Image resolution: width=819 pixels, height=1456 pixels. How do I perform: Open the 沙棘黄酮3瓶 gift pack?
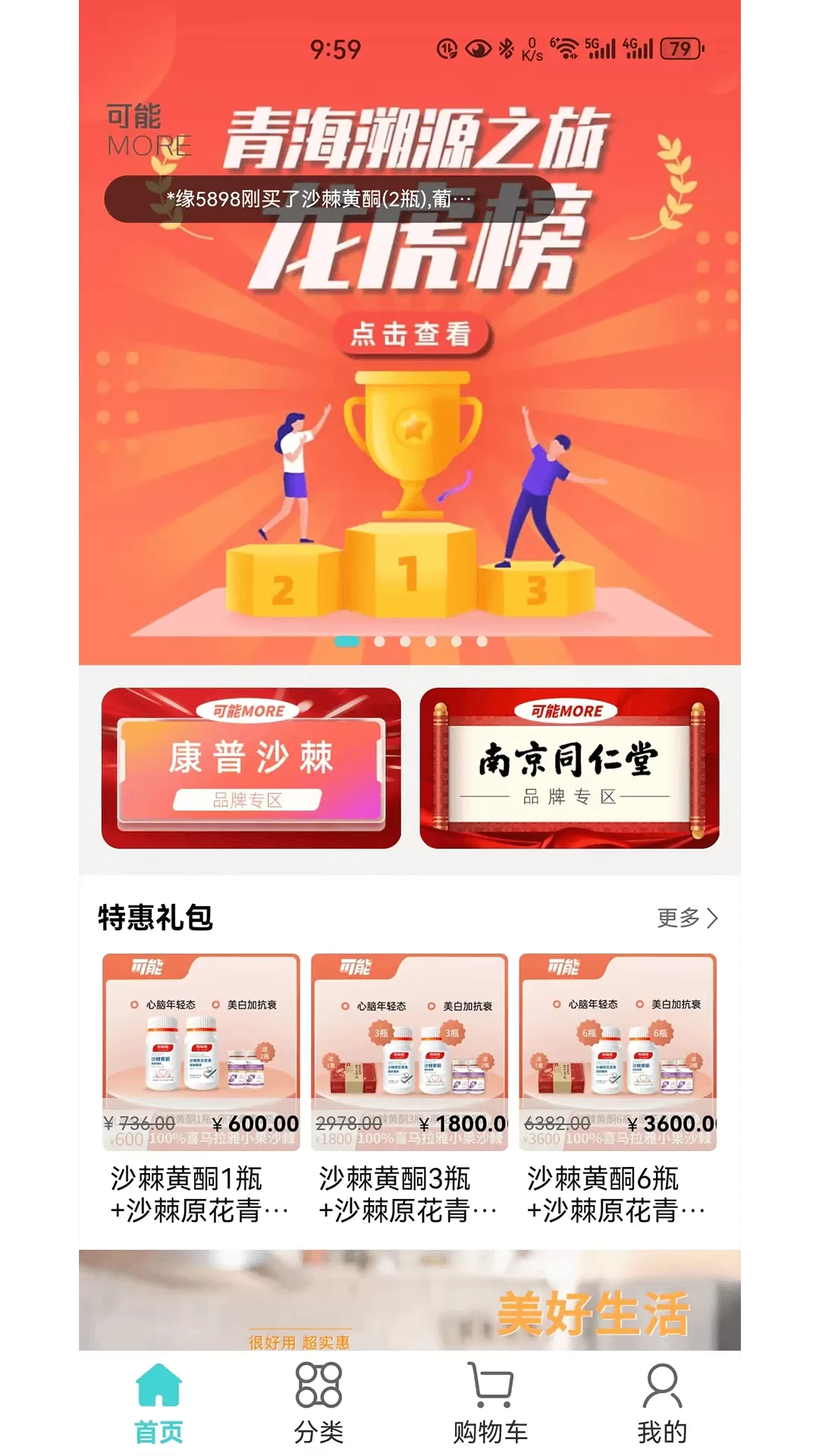pos(409,1088)
